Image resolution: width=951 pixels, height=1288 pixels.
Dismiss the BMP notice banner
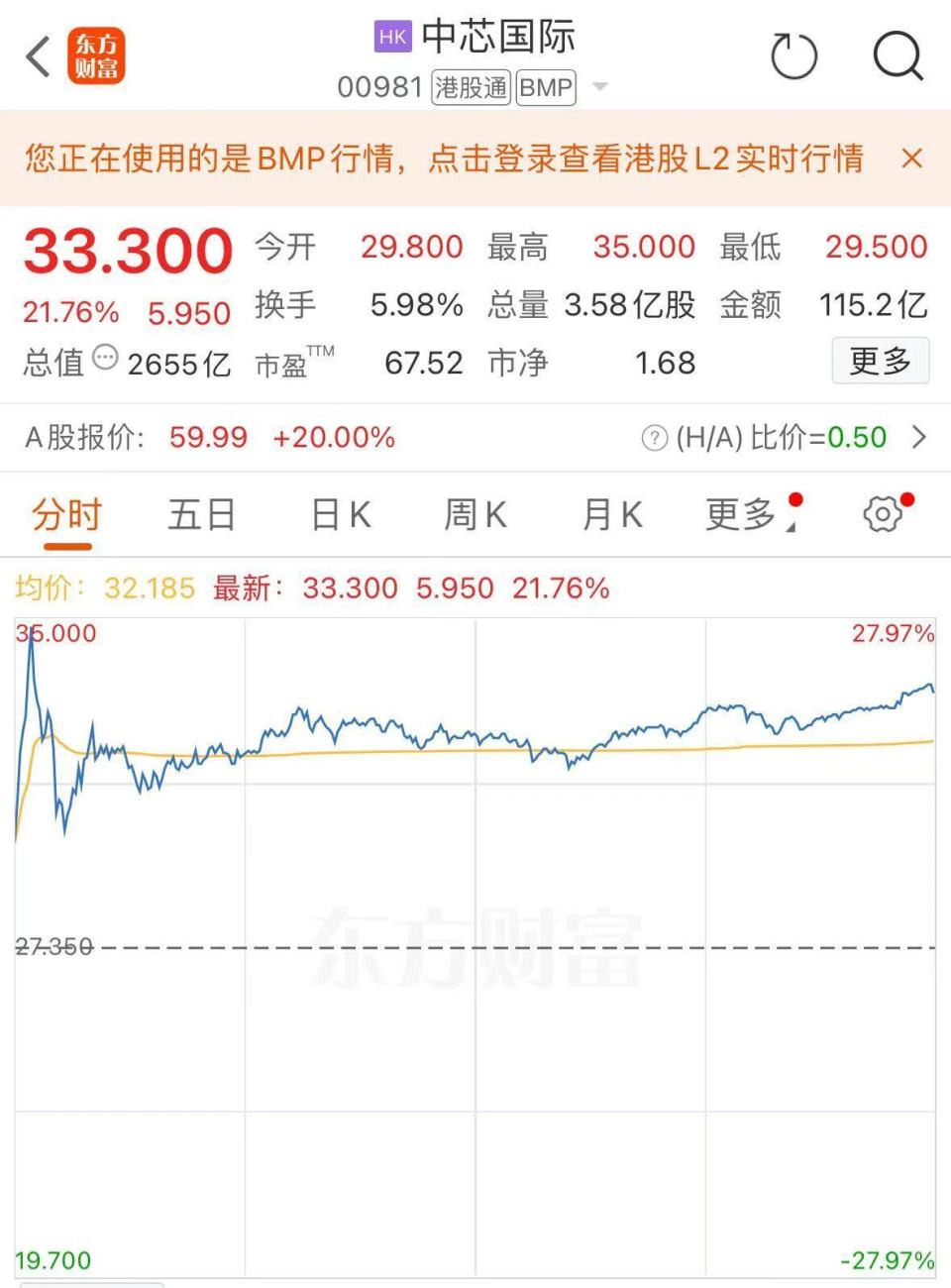911,159
